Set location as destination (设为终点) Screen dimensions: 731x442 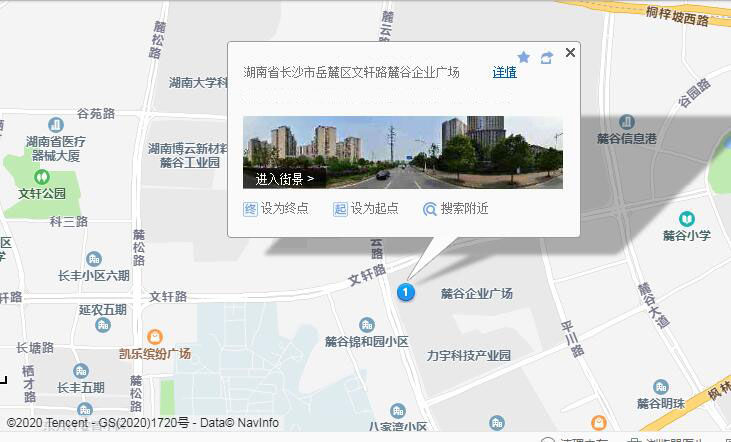pos(276,209)
